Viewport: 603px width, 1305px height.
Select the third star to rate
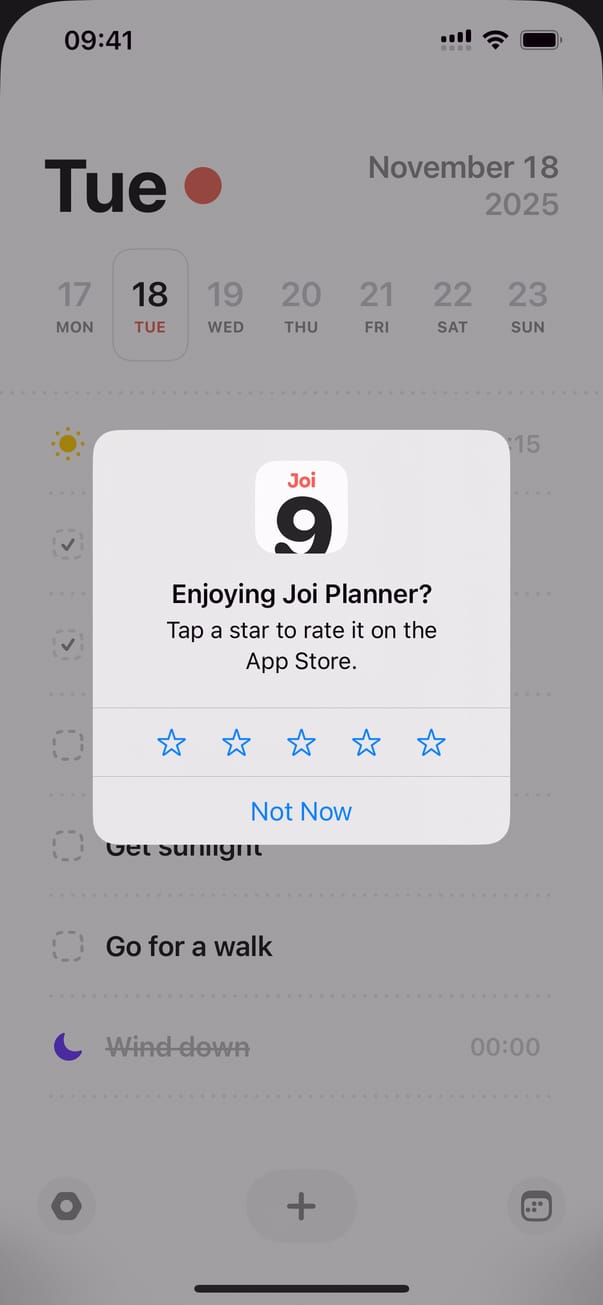[x=301, y=743]
